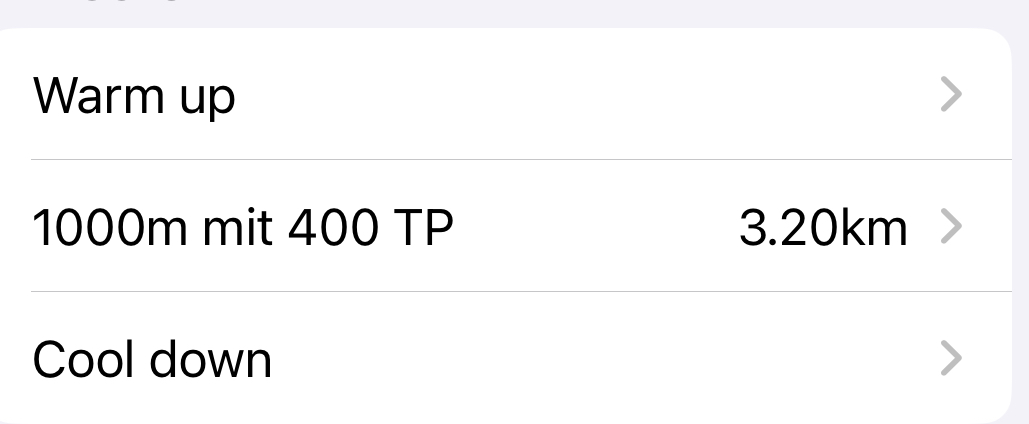This screenshot has height=424, width=1029.
Task: Open the Warm up row
Action: [500, 96]
